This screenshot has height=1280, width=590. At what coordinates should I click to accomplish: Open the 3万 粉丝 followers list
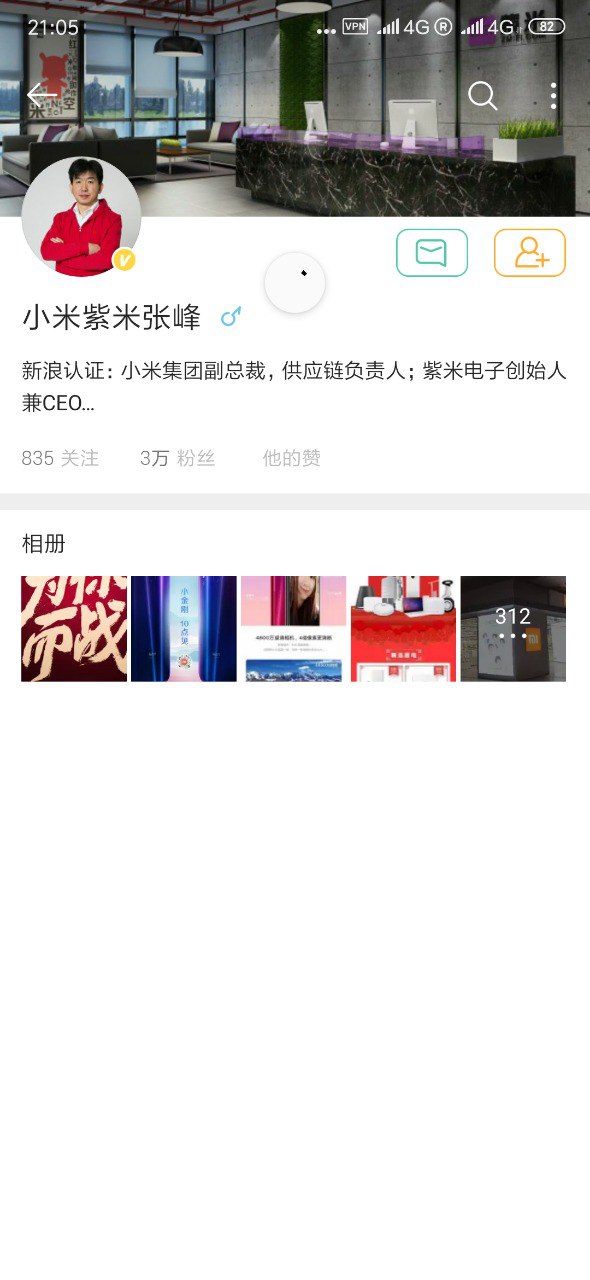click(177, 458)
